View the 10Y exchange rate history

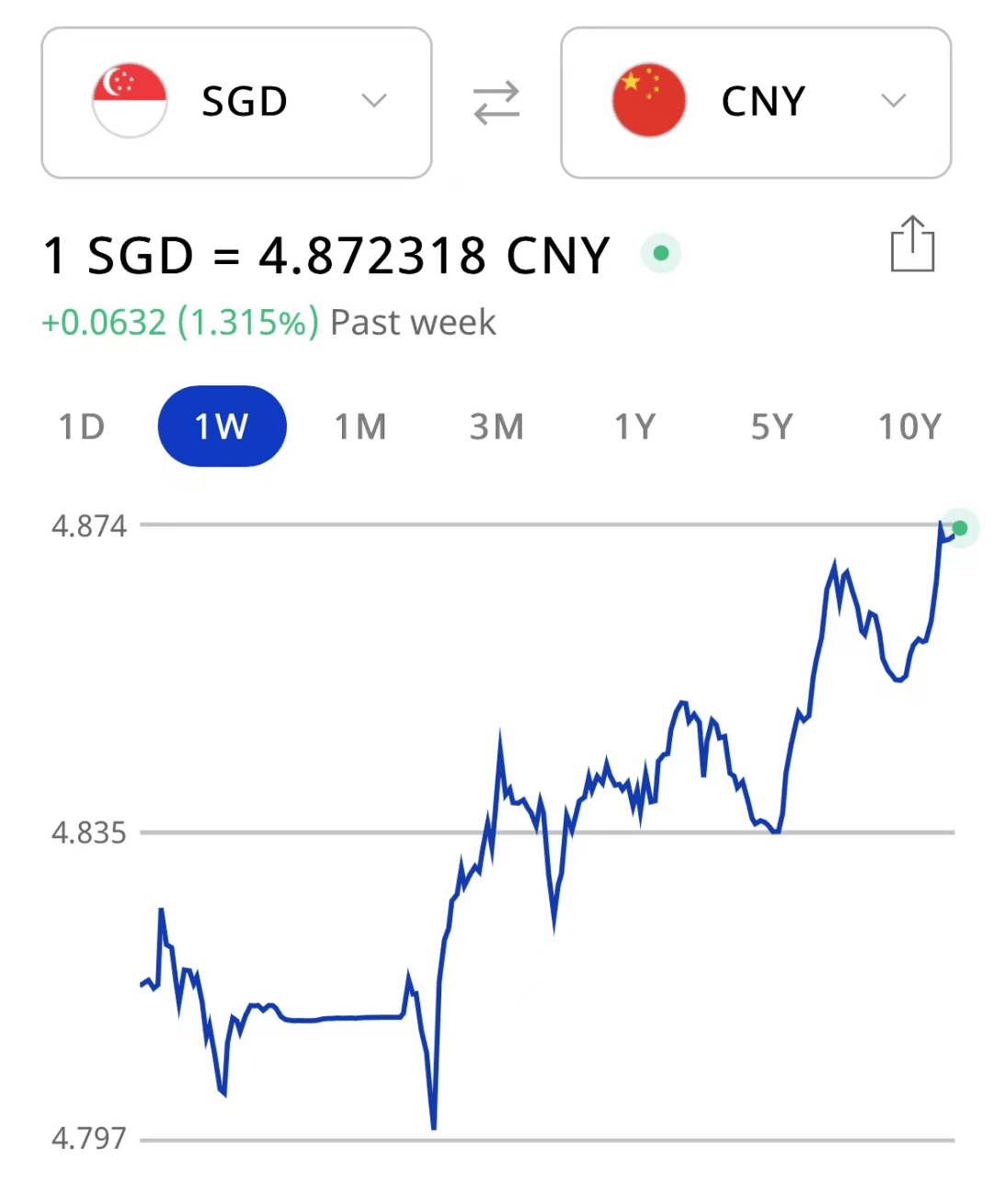pos(909,426)
